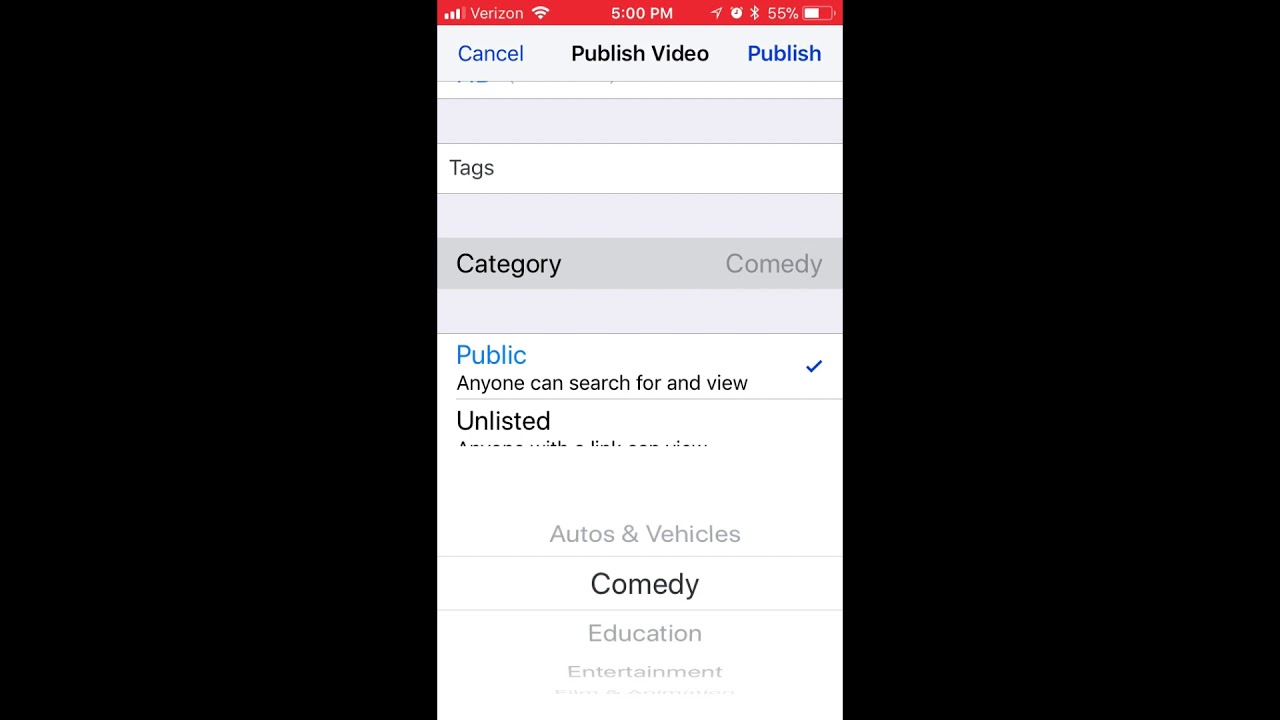The height and width of the screenshot is (720, 1280).
Task: Pick Autos & Vehicles in category picker
Action: (644, 534)
